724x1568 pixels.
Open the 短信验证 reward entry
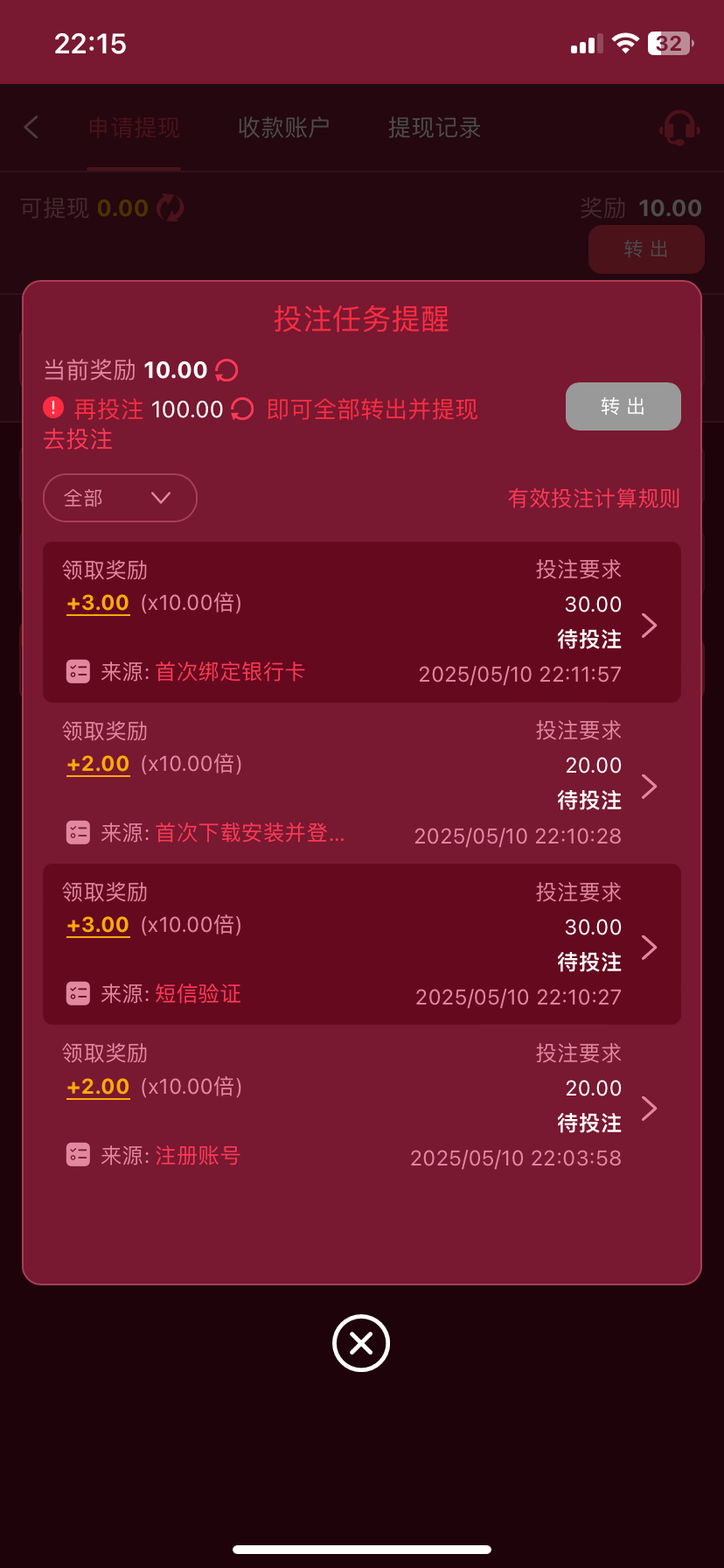[362, 944]
